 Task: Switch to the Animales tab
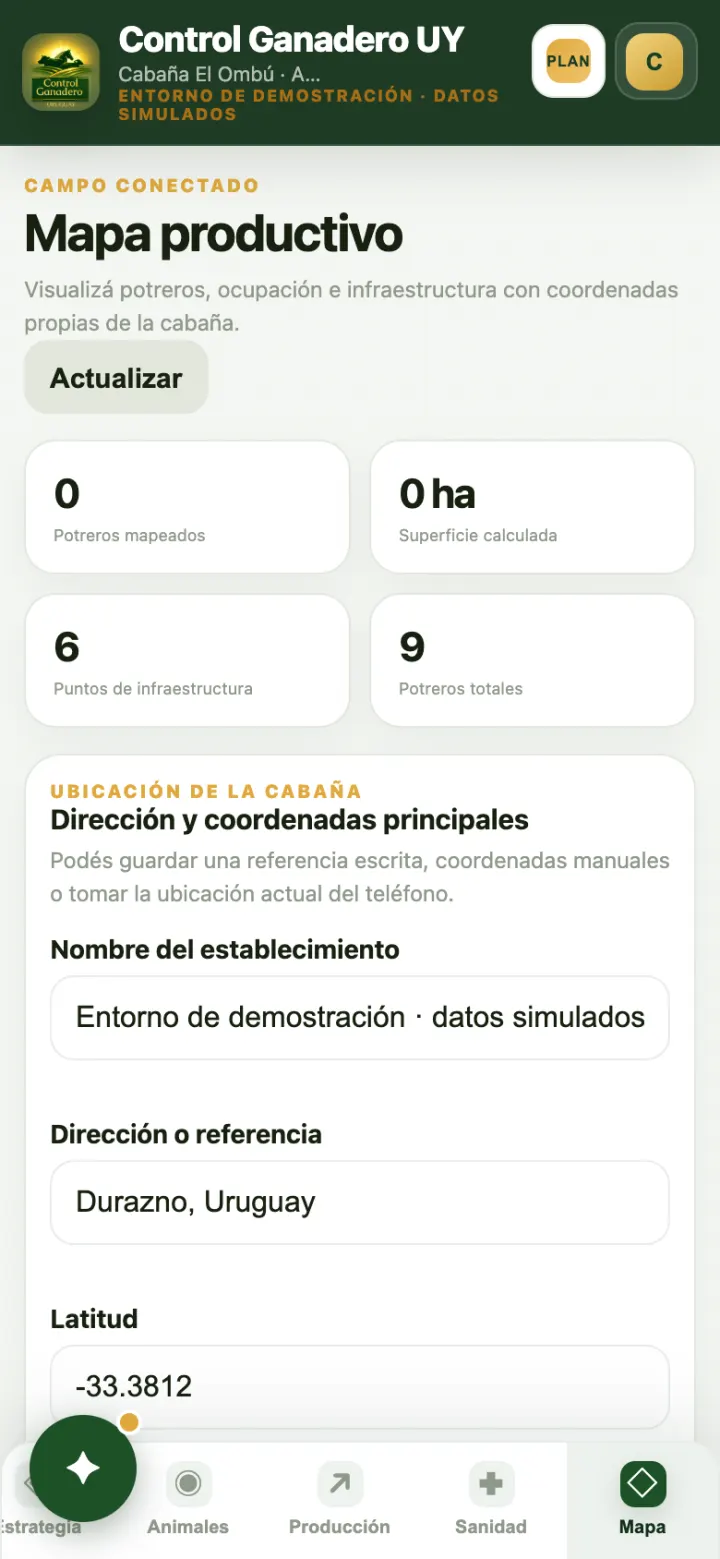click(188, 1500)
